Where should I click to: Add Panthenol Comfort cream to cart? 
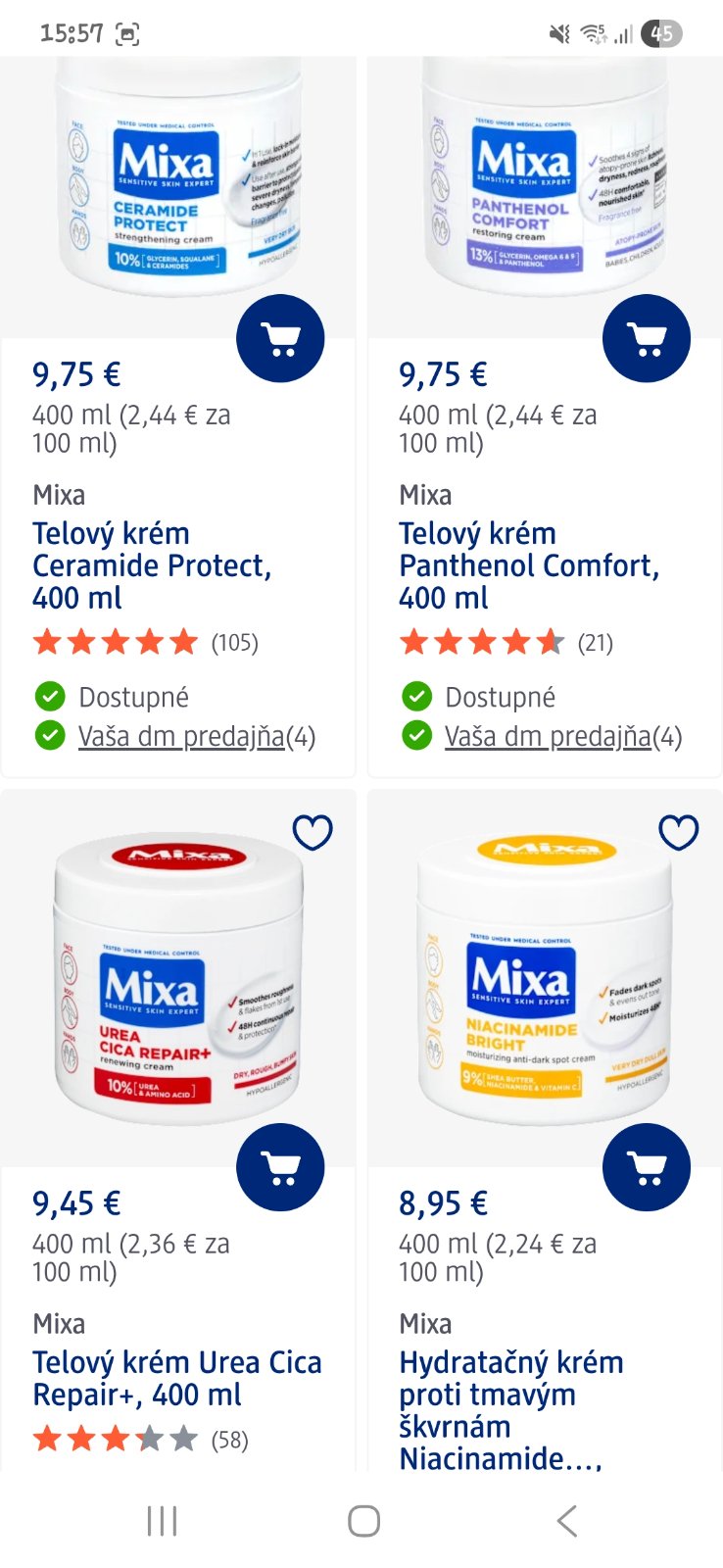(x=647, y=339)
